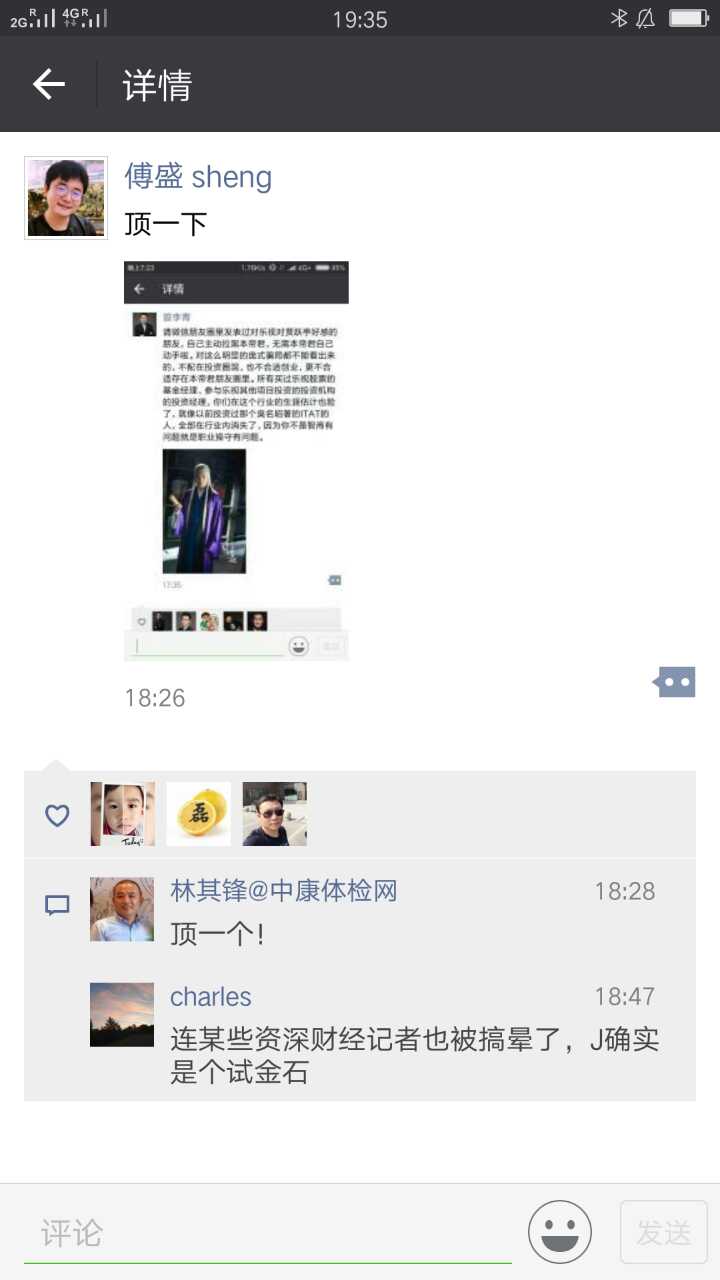The width and height of the screenshot is (720, 1280).
Task: View the shared screenshot image in the post
Action: pyautogui.click(x=236, y=460)
